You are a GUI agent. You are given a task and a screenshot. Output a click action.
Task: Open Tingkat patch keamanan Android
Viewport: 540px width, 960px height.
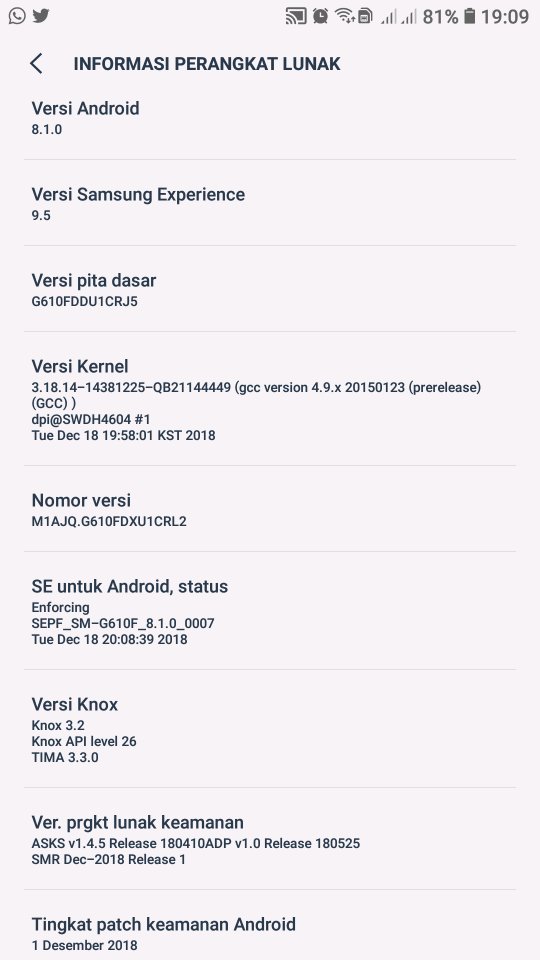(270, 925)
